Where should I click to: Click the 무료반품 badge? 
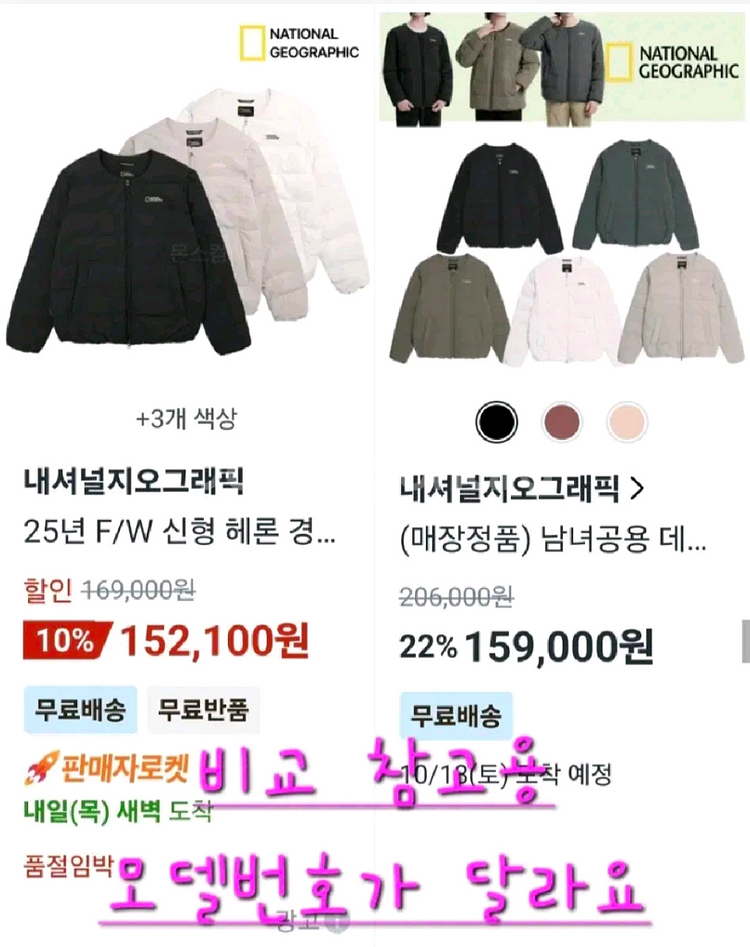[x=203, y=709]
